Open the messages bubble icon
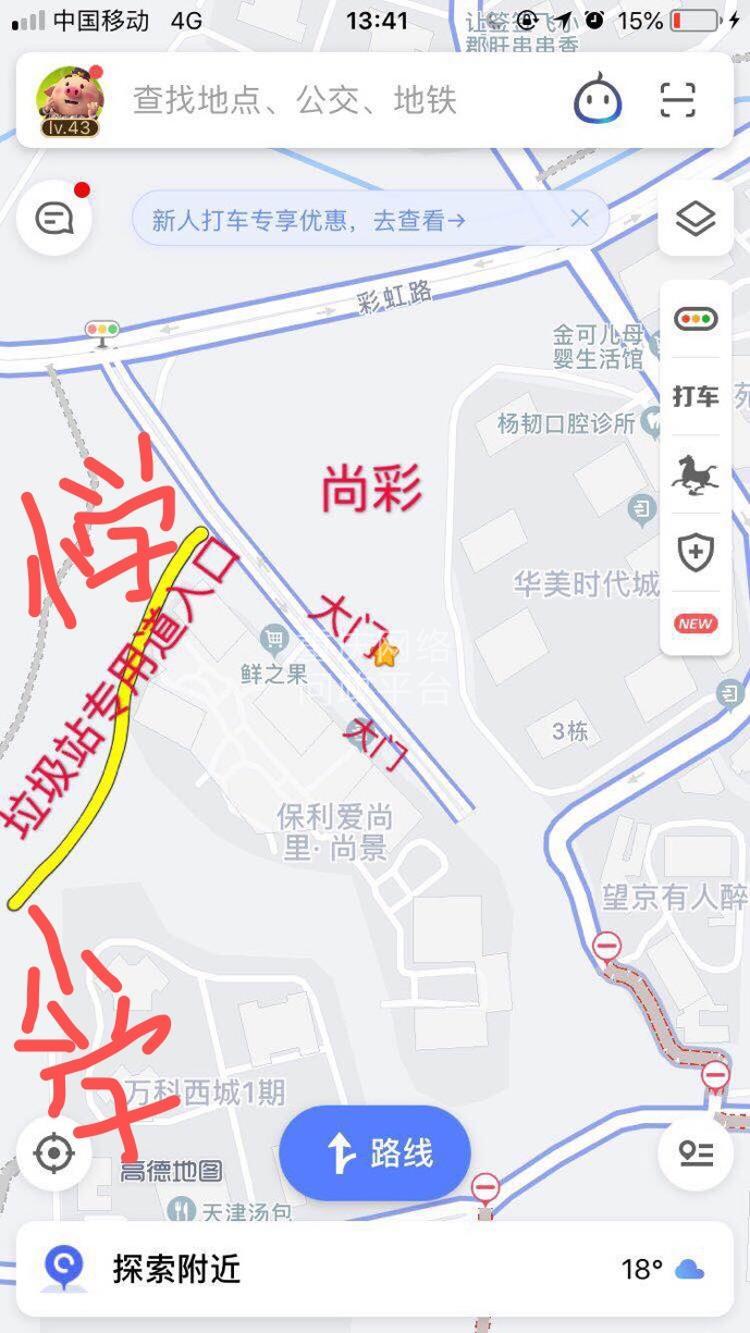This screenshot has height=1333, width=750. (x=55, y=218)
